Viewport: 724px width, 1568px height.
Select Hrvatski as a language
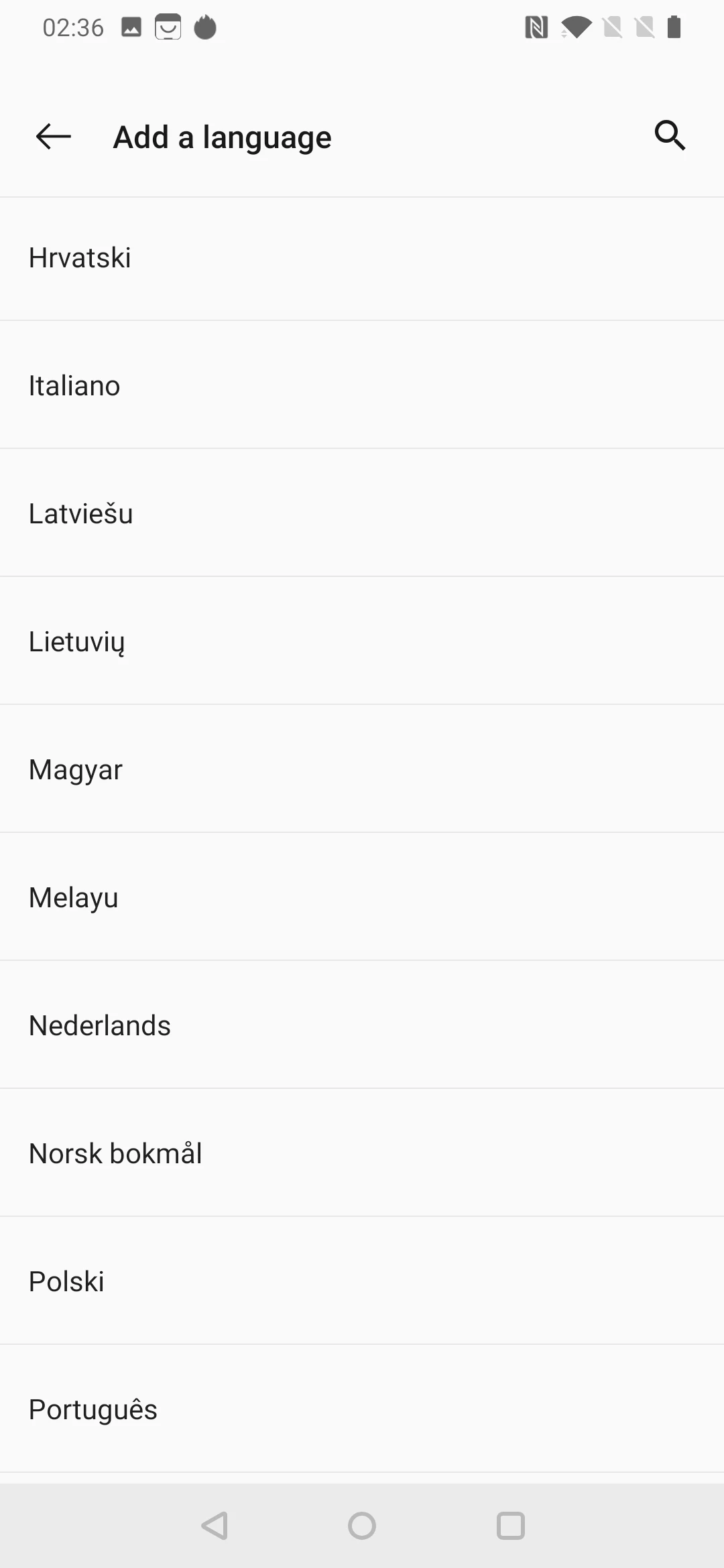[x=362, y=259]
